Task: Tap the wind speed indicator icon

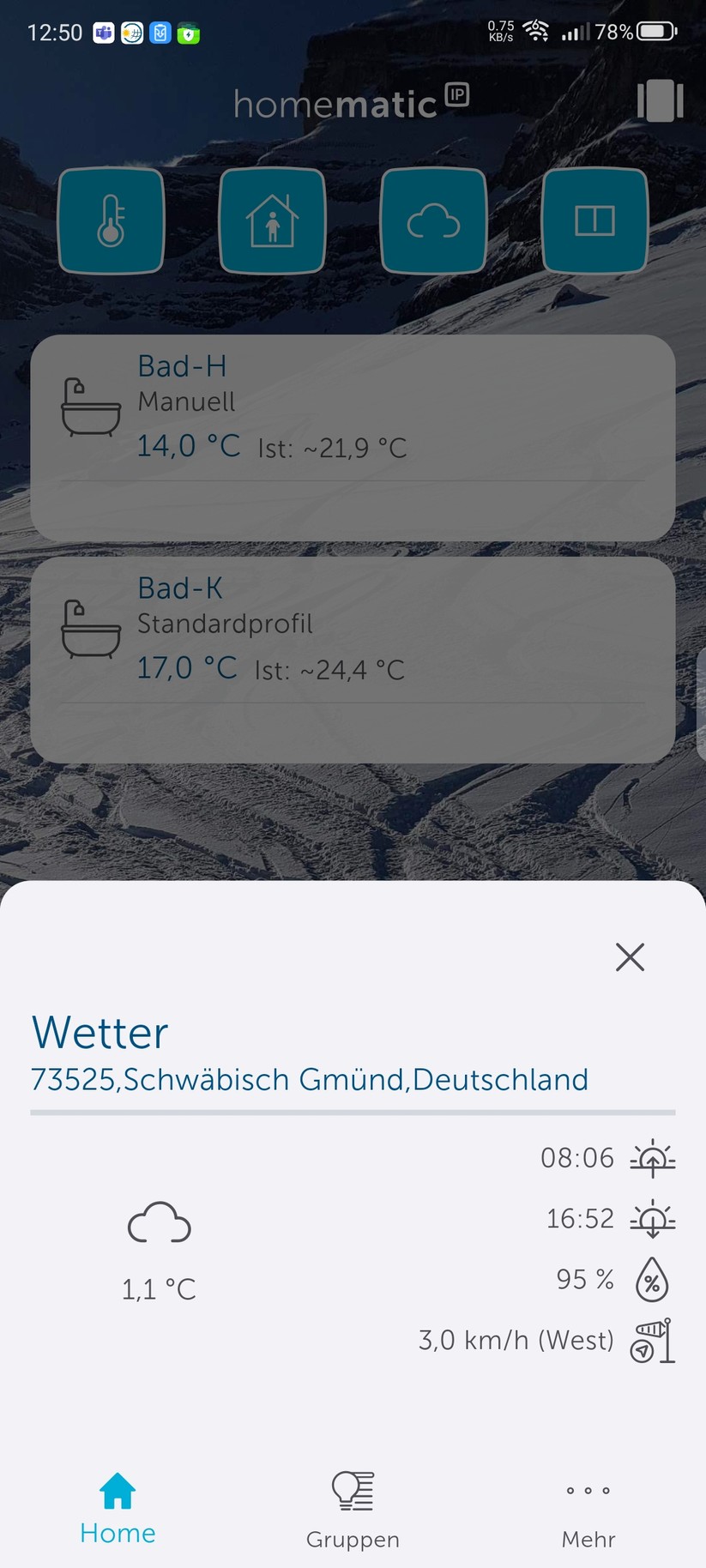Action: point(651,1341)
